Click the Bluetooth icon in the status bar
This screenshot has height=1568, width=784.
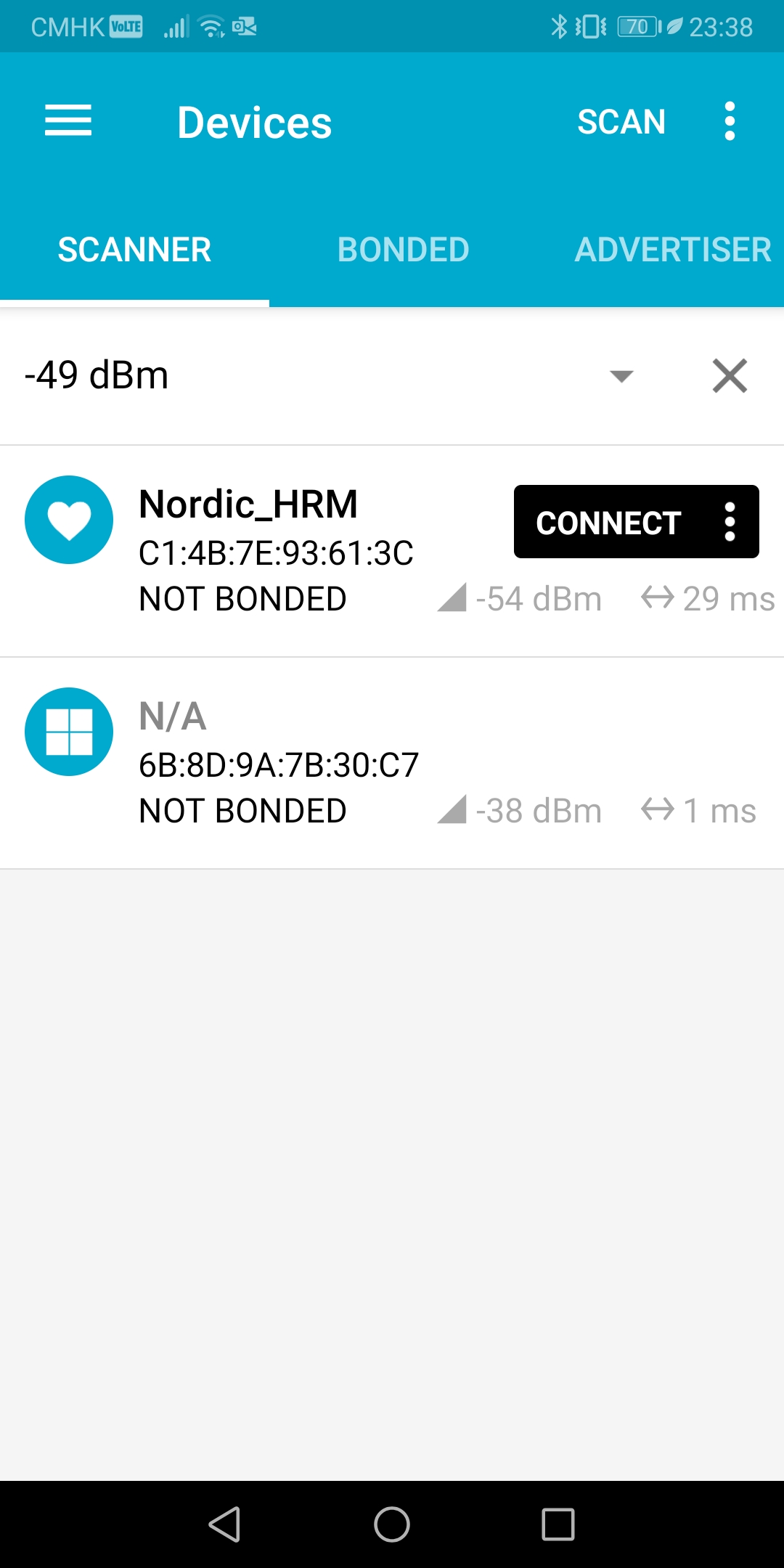558,26
